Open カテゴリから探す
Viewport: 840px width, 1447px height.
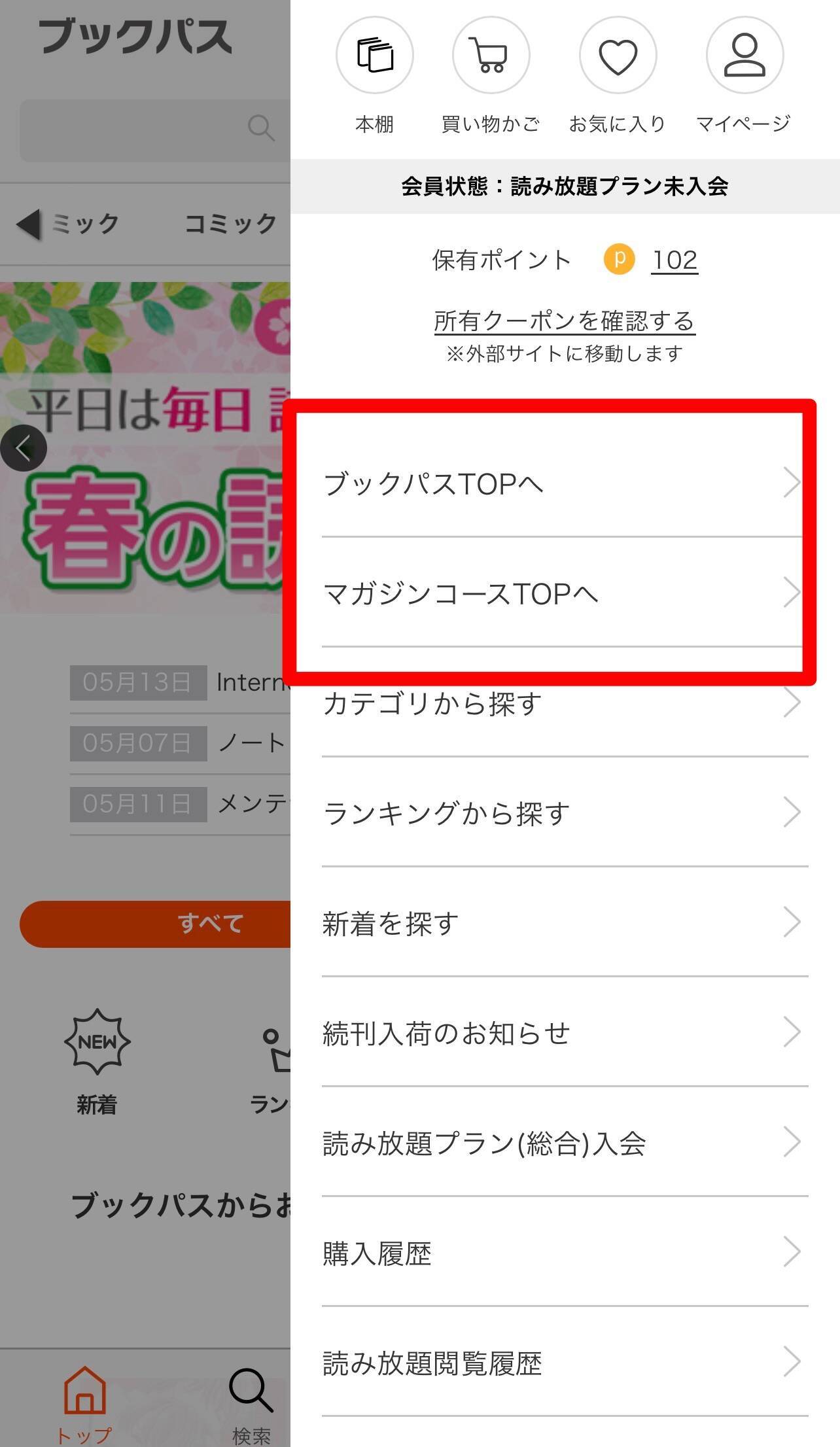563,704
